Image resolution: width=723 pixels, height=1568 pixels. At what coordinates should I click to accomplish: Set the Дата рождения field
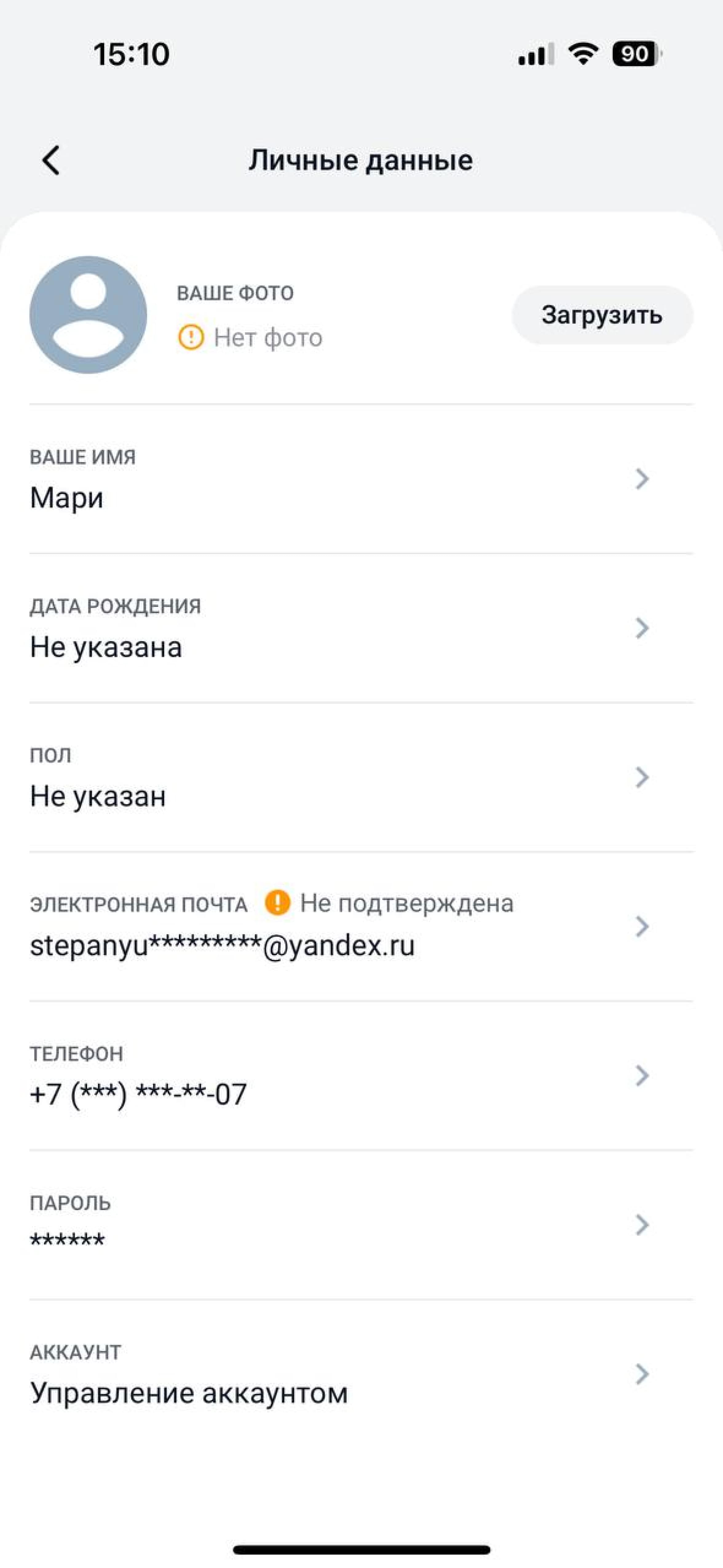click(361, 628)
